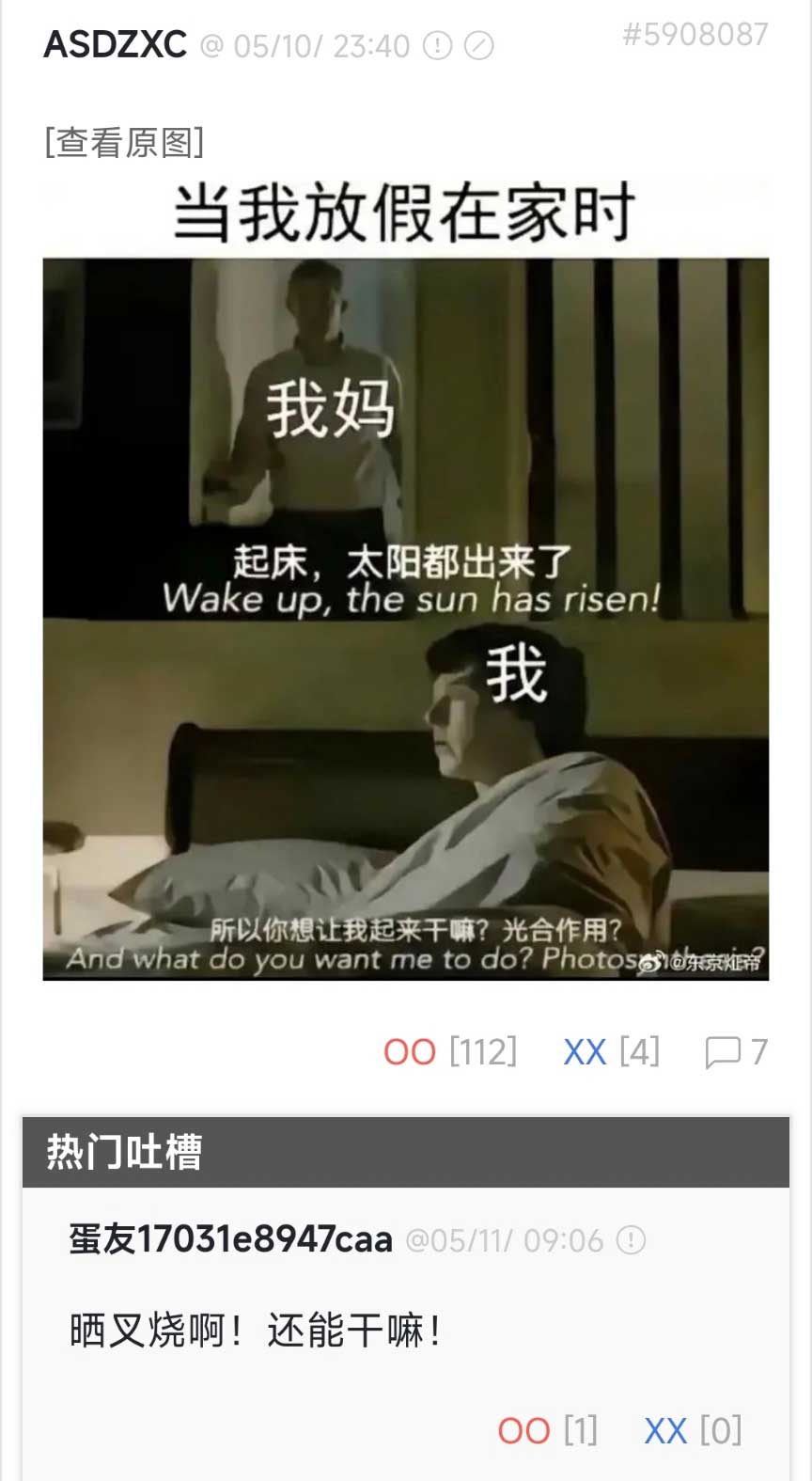The height and width of the screenshot is (1481, 812).
Task: Report the comment by 蛋友17031e8947caa
Action: point(631,1240)
